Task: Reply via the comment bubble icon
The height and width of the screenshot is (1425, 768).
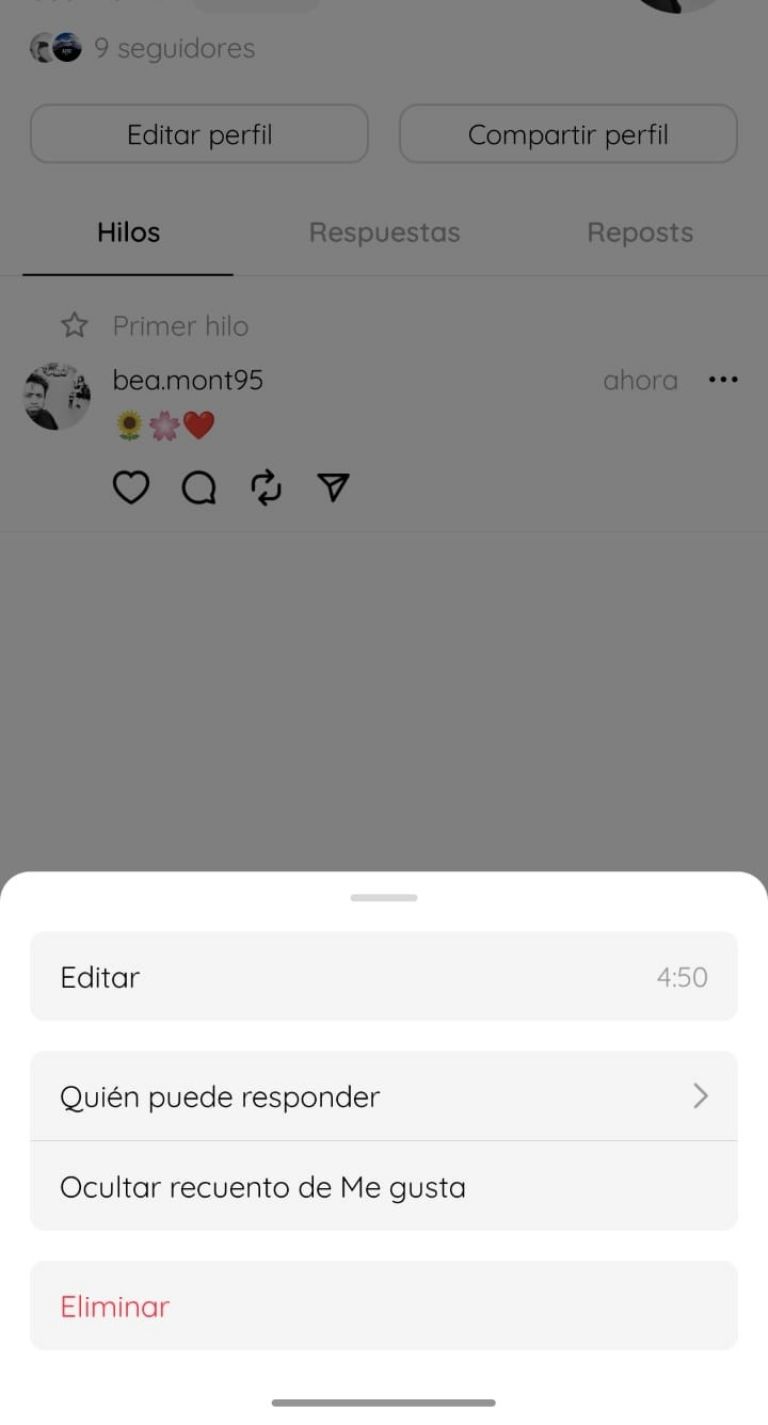Action: click(x=199, y=487)
